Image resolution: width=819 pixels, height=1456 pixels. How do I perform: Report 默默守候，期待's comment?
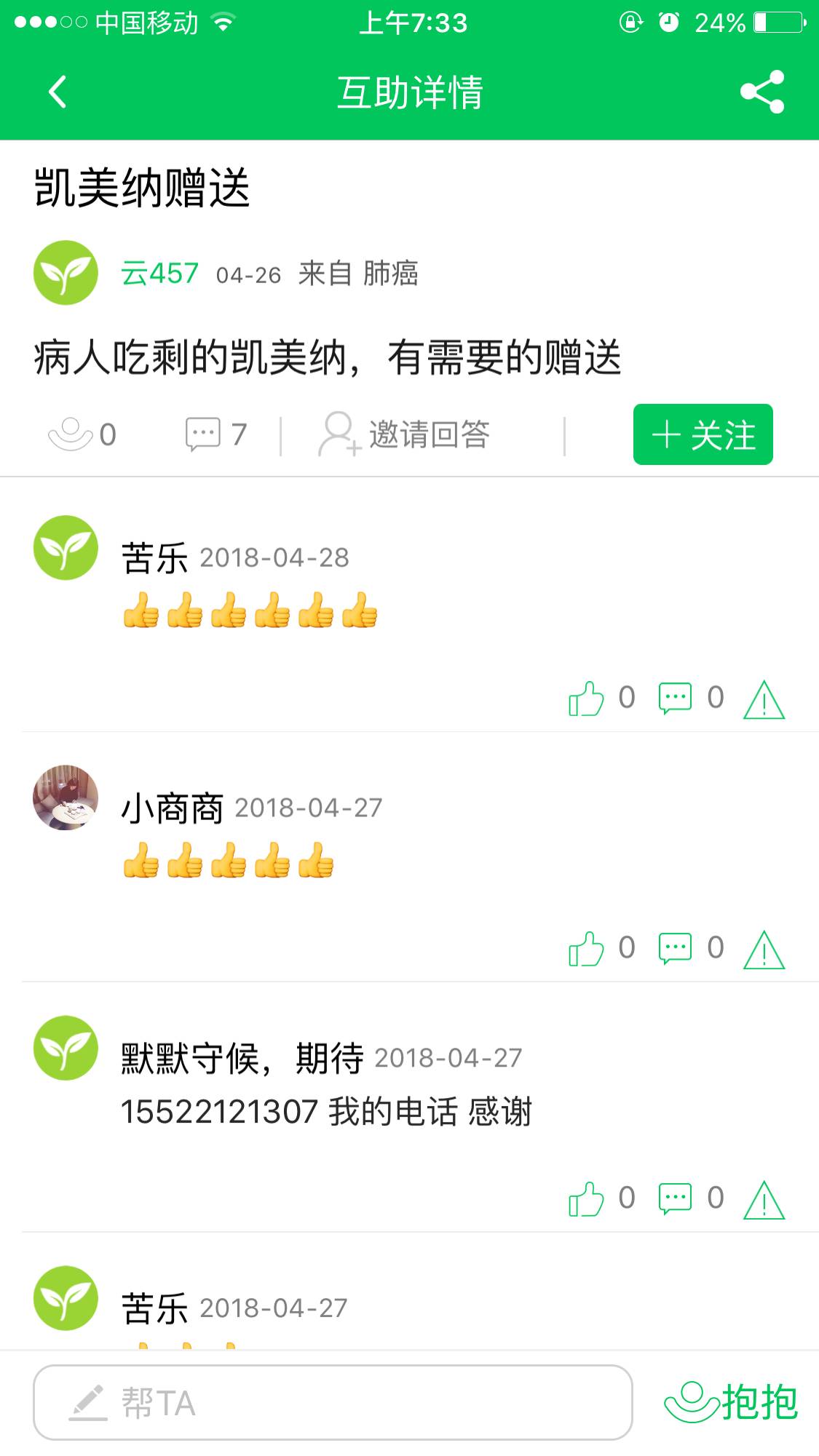(x=764, y=1201)
